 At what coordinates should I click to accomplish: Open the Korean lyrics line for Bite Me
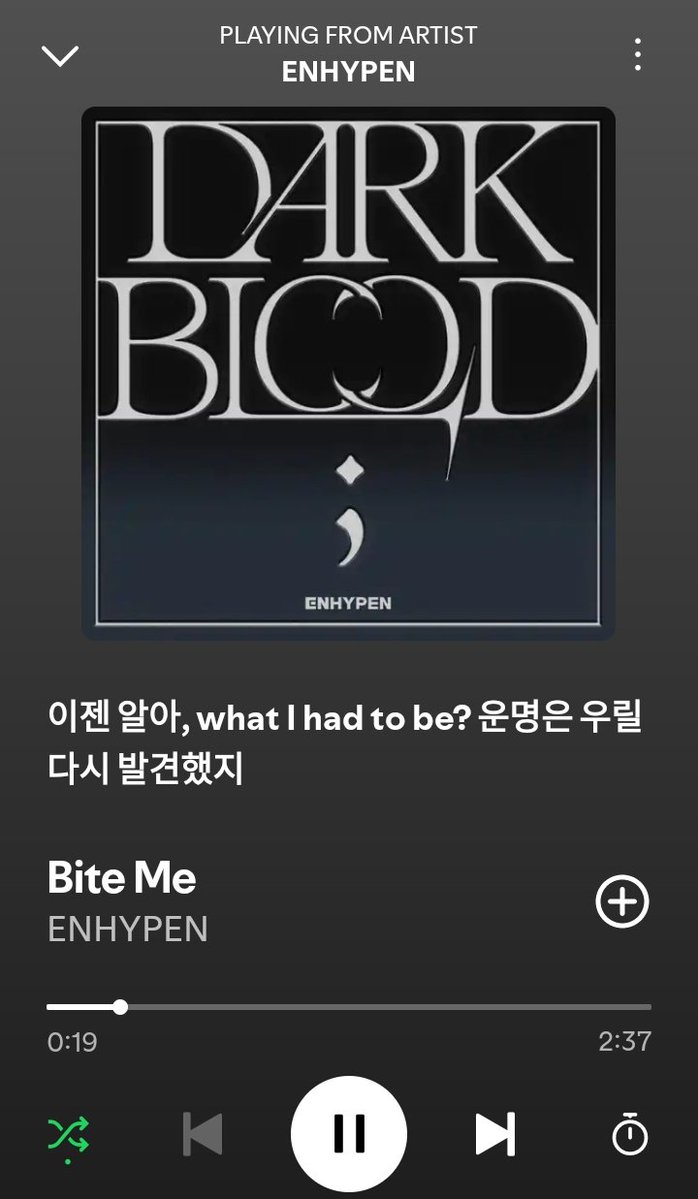[344, 743]
